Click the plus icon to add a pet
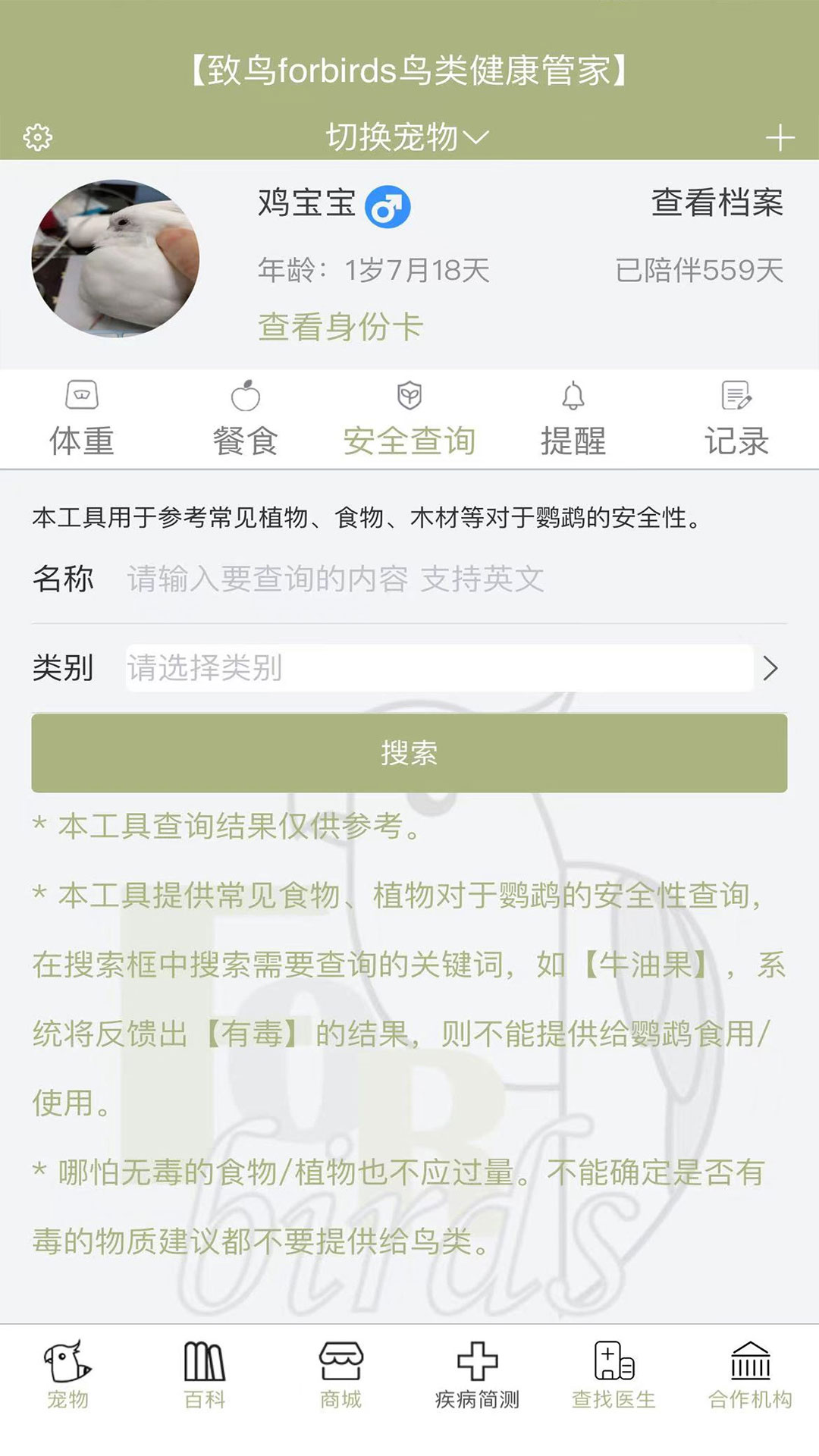Viewport: 819px width, 1456px height. [780, 138]
